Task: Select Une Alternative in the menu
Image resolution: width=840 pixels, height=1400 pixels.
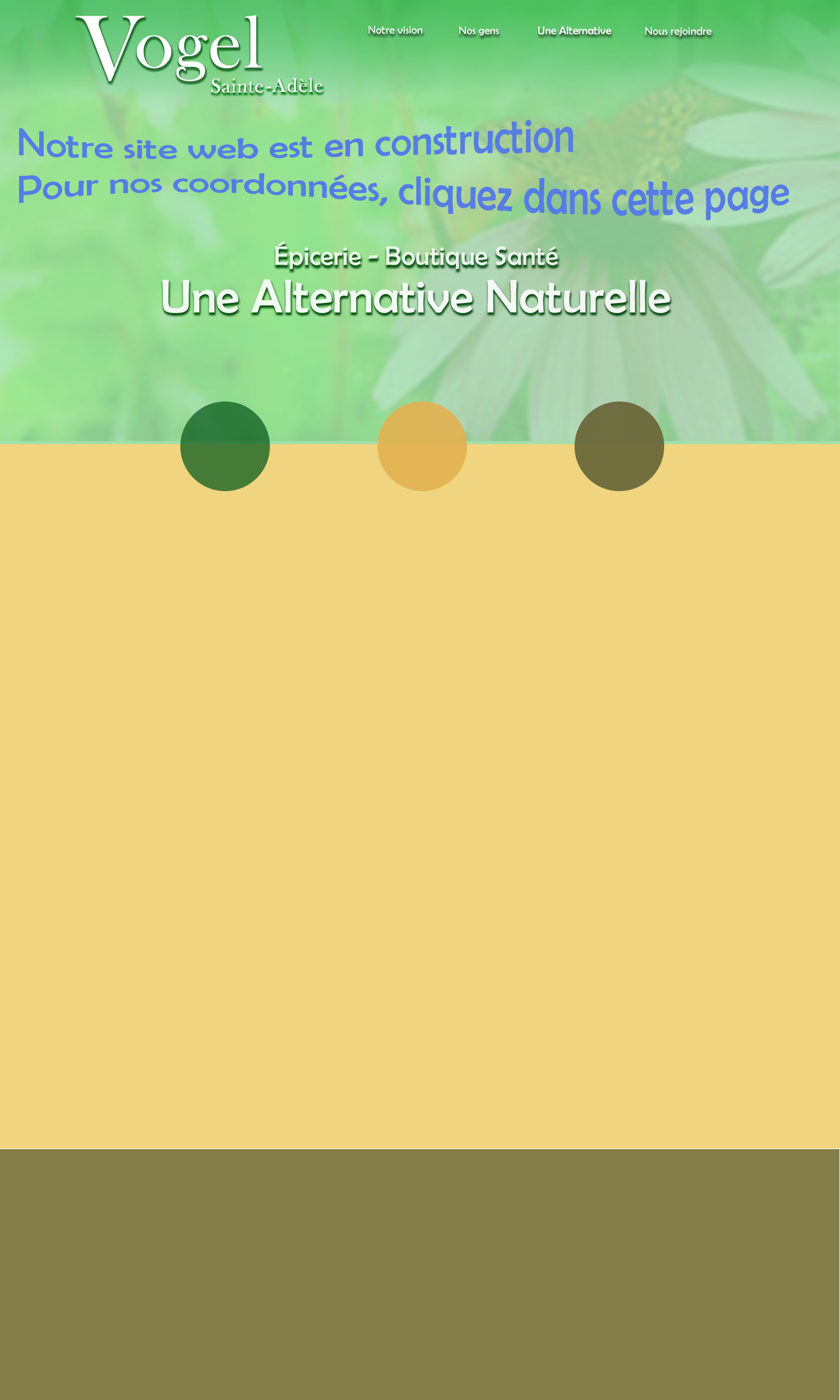Action: click(x=574, y=31)
